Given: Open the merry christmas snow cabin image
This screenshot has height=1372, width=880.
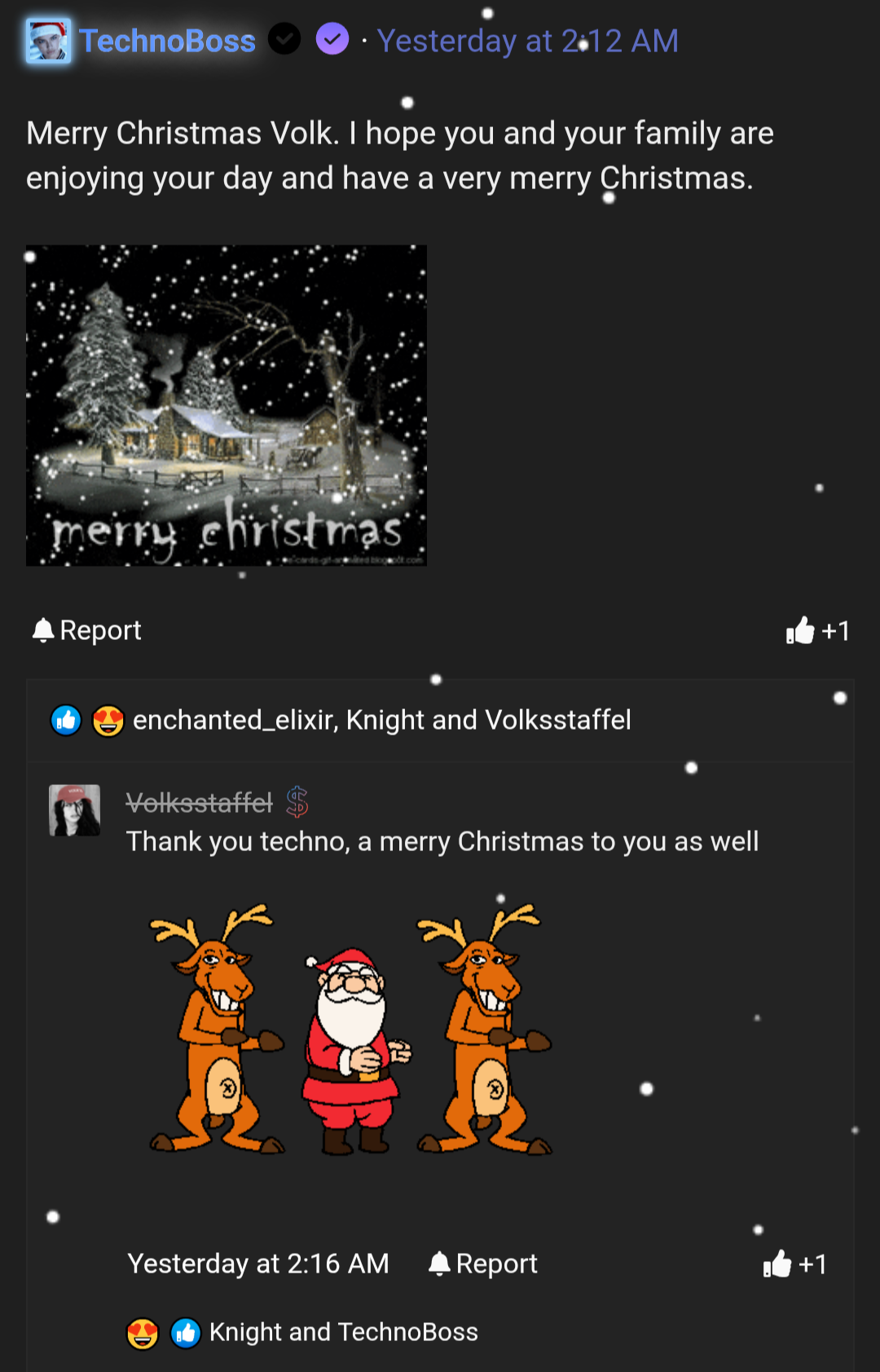Looking at the screenshot, I should 227,405.
